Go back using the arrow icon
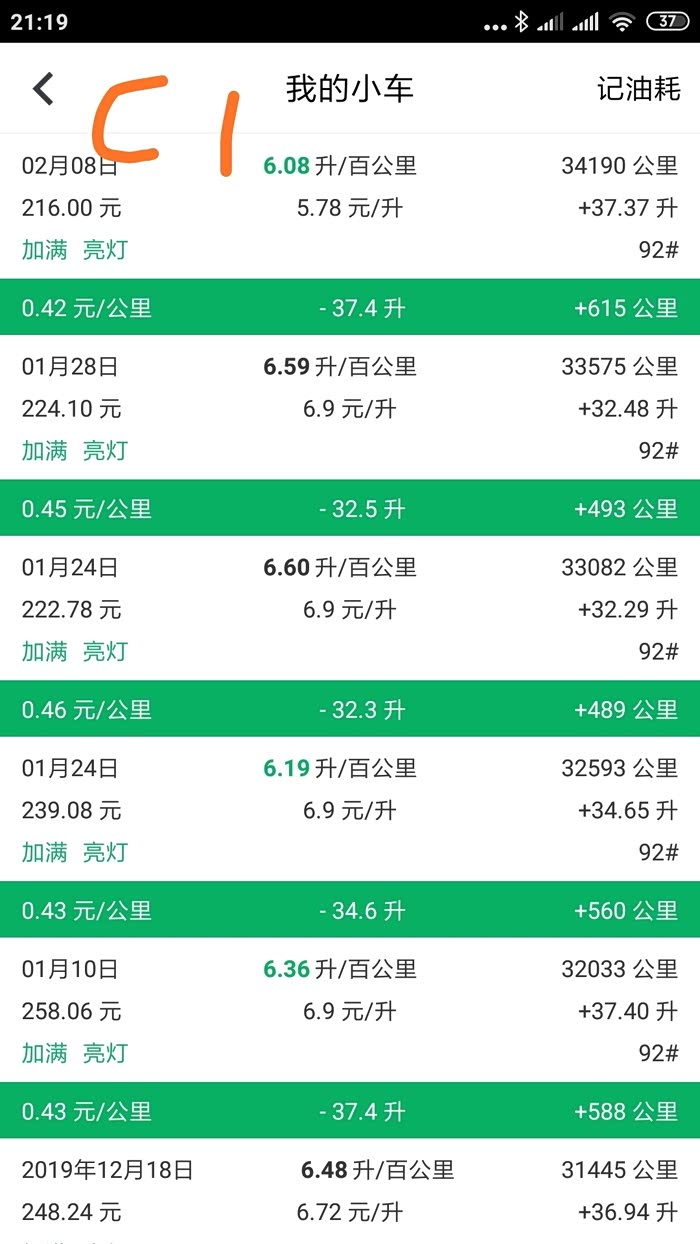 (x=42, y=89)
